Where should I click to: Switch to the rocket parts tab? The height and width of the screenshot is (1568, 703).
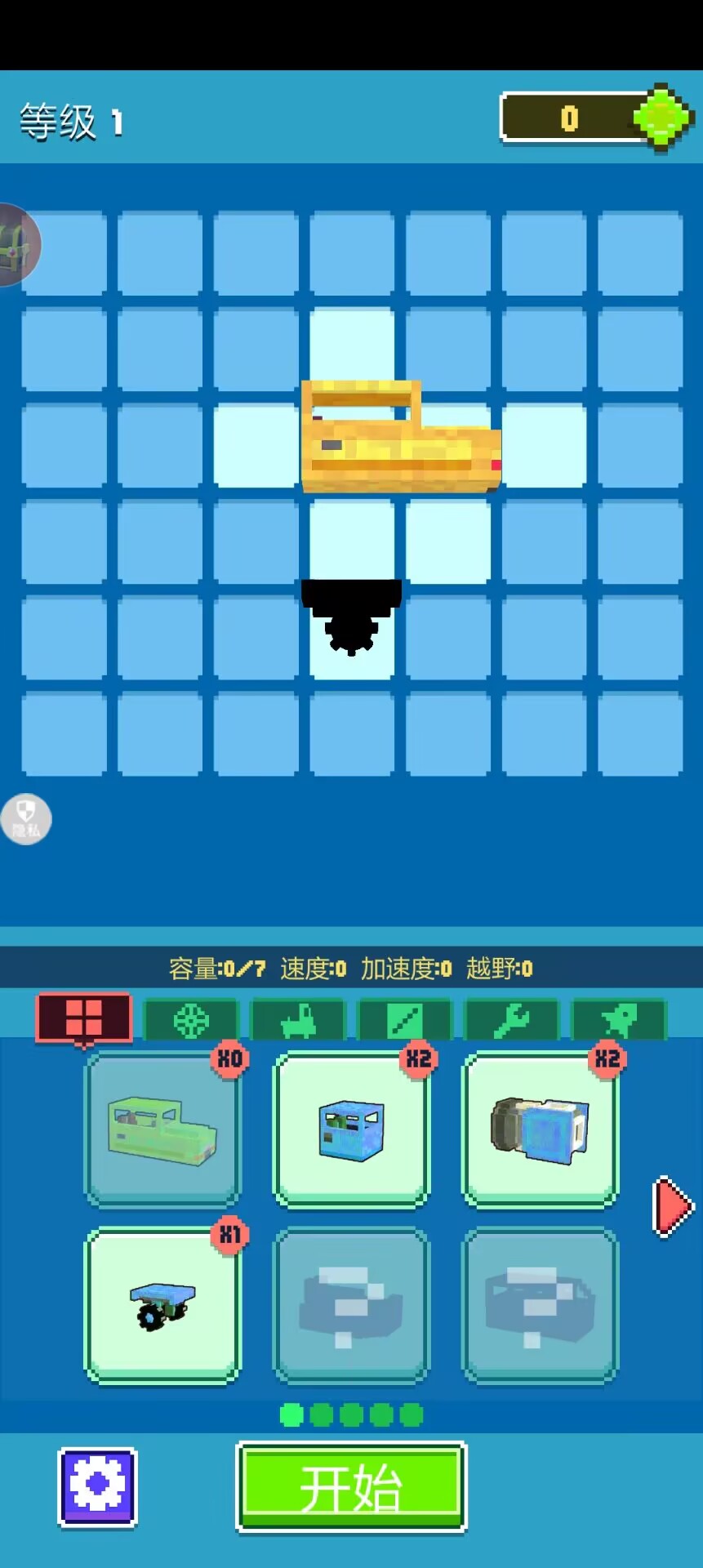coord(619,1021)
